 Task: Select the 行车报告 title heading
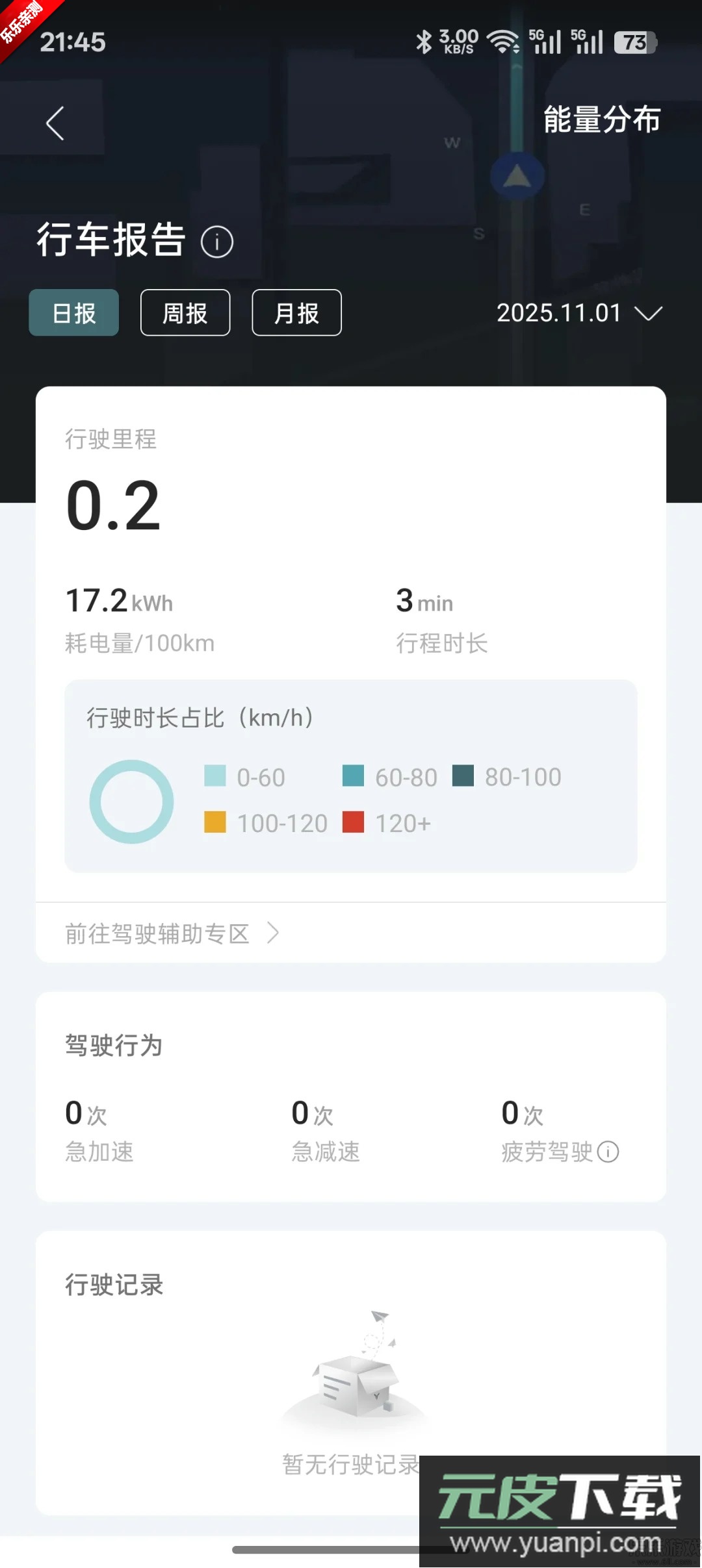110,239
